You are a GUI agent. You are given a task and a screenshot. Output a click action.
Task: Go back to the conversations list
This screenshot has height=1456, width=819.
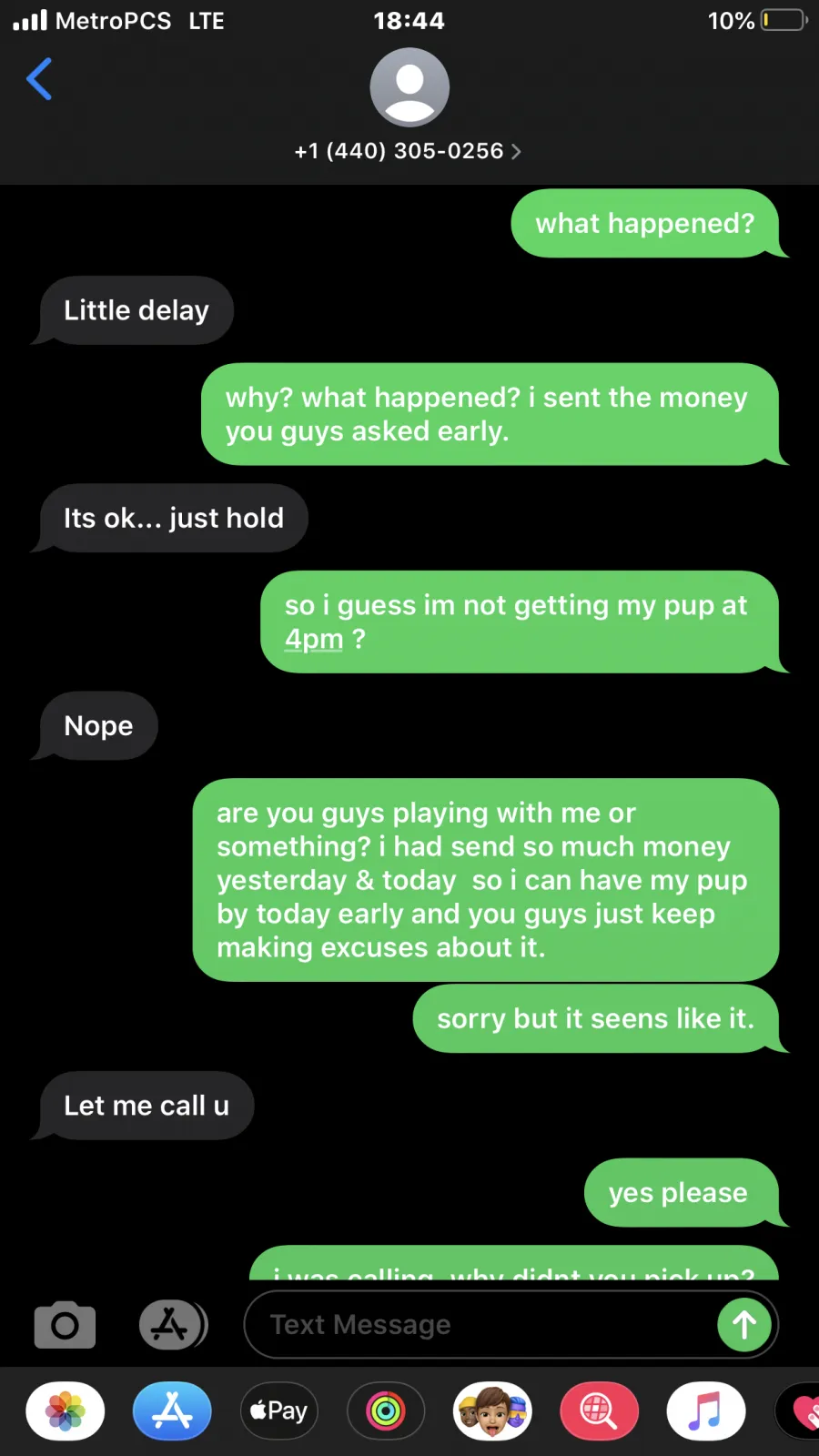(x=39, y=79)
